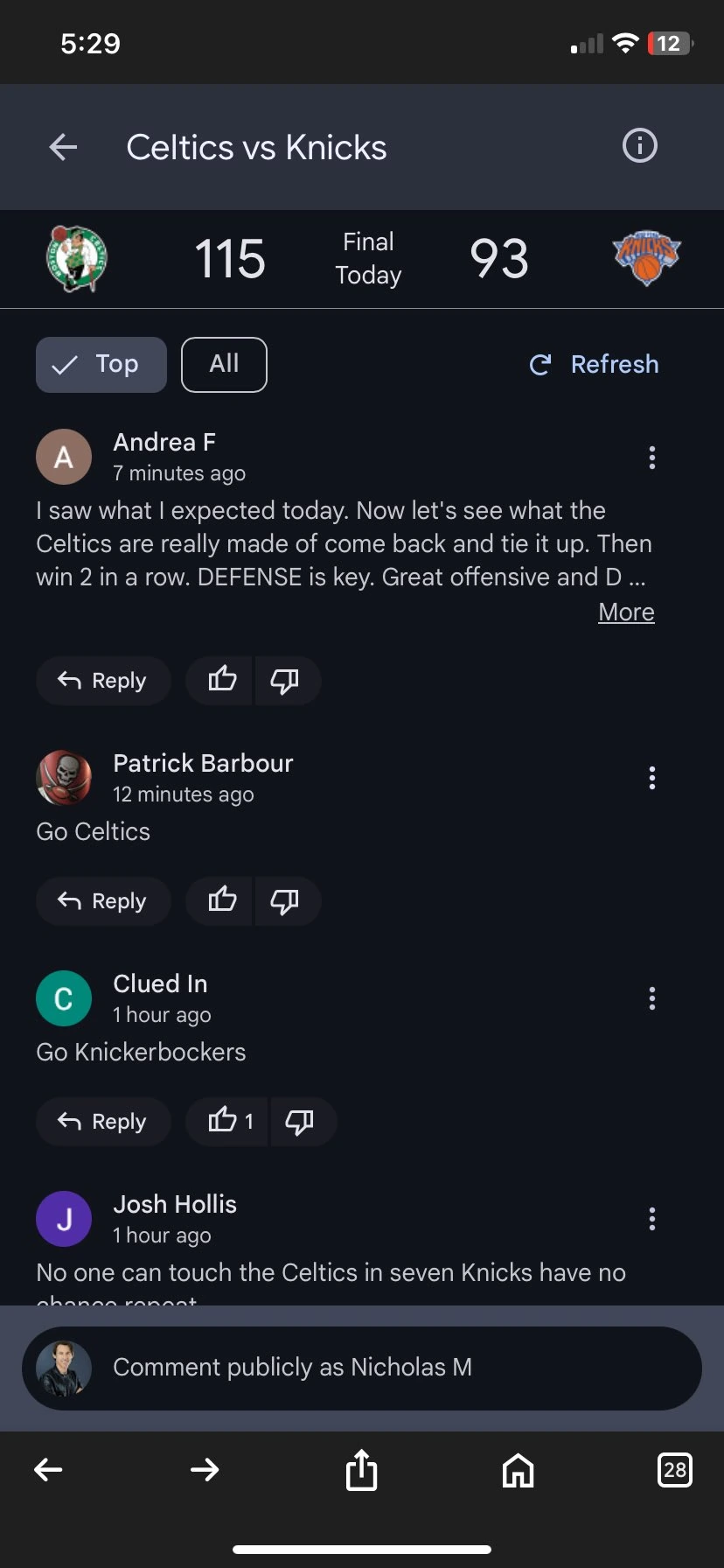Like Clued In's Go Knickerbockers comment
The height and width of the screenshot is (1568, 724).
(x=229, y=1121)
